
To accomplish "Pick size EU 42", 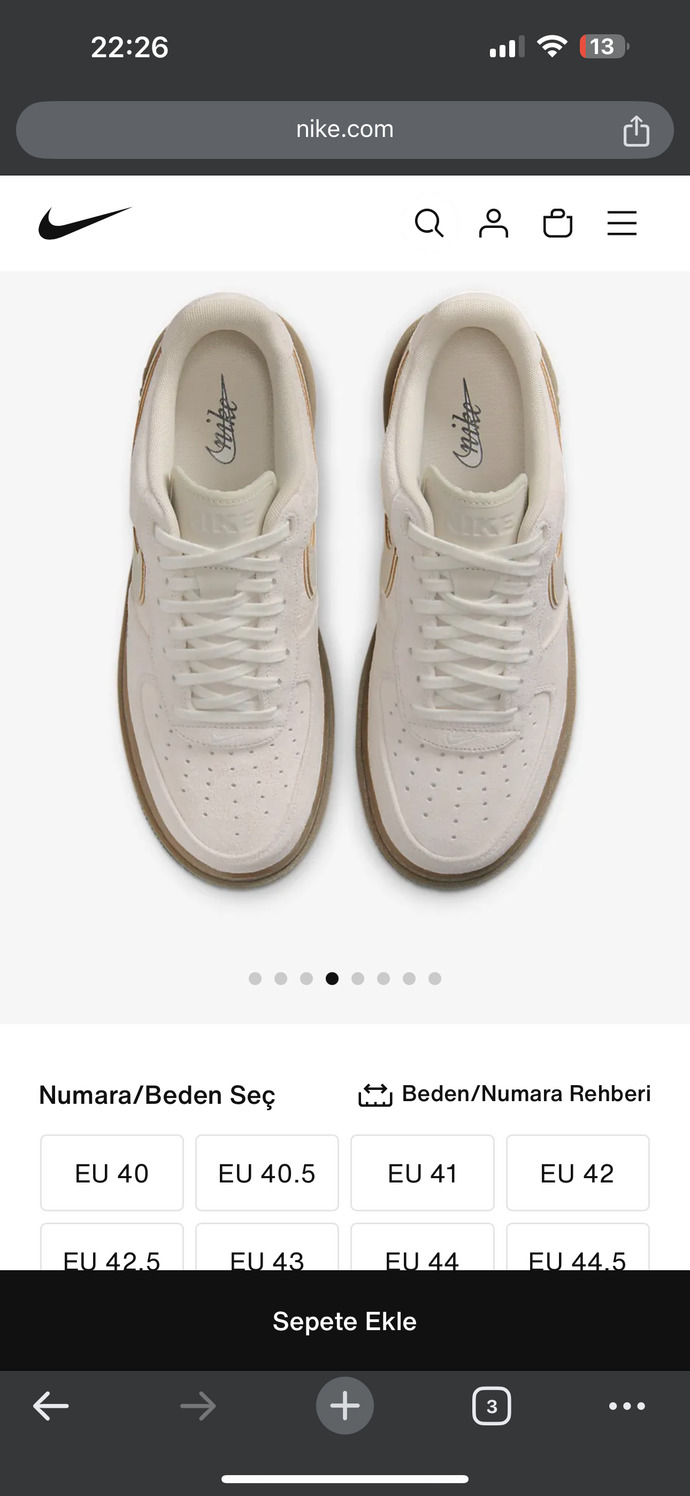I will 577,1173.
